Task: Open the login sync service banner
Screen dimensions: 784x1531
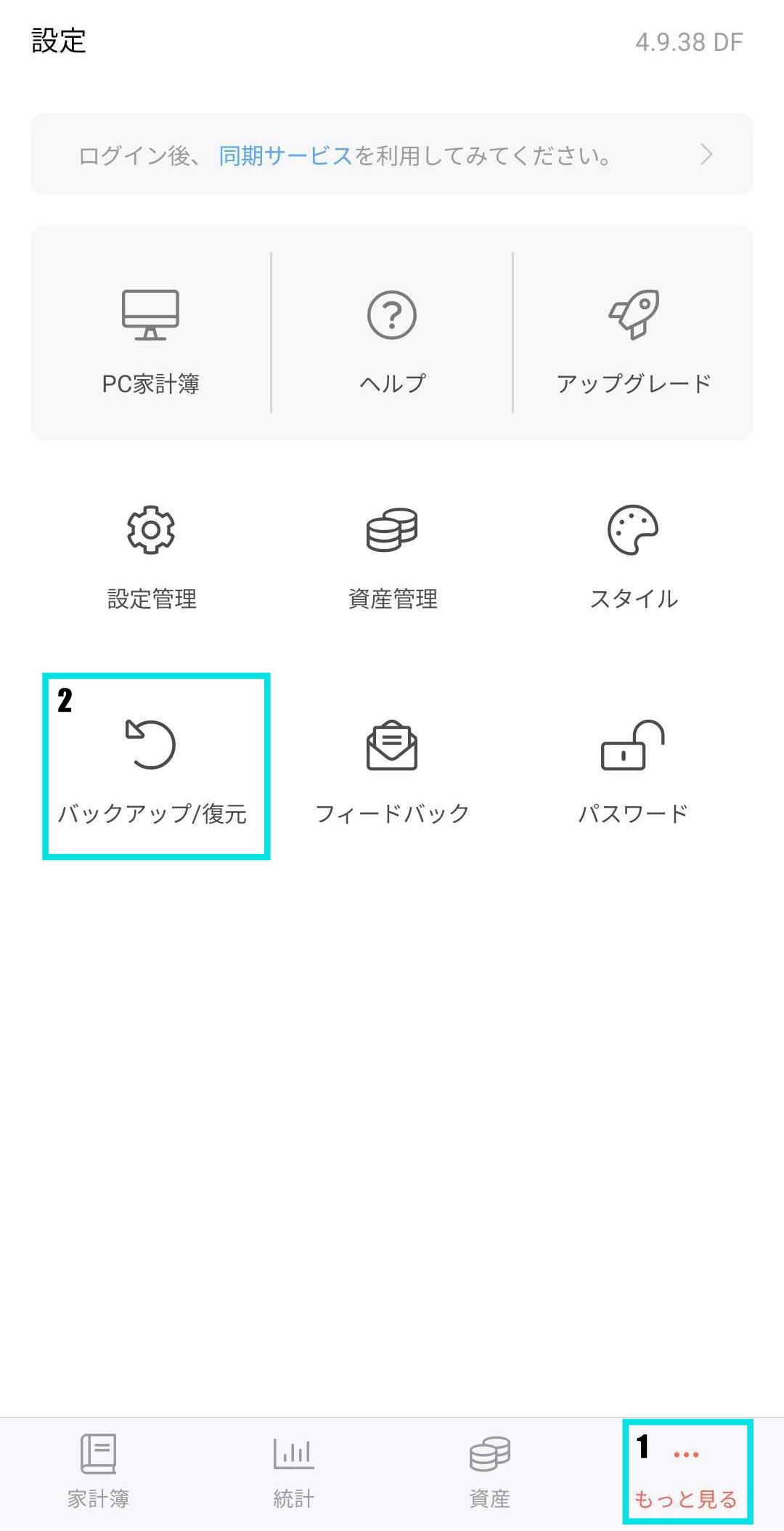Action: [392, 155]
